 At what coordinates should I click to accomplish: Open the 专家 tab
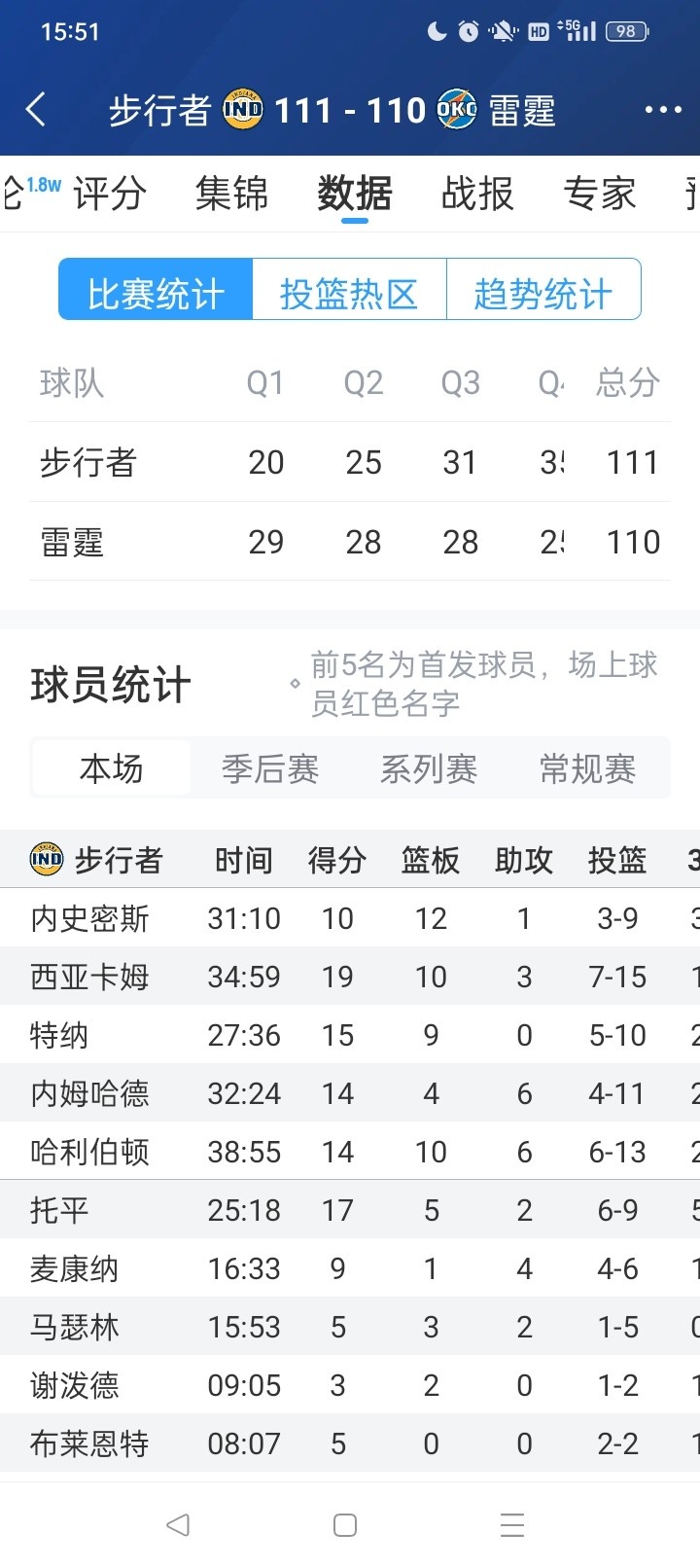[x=600, y=194]
